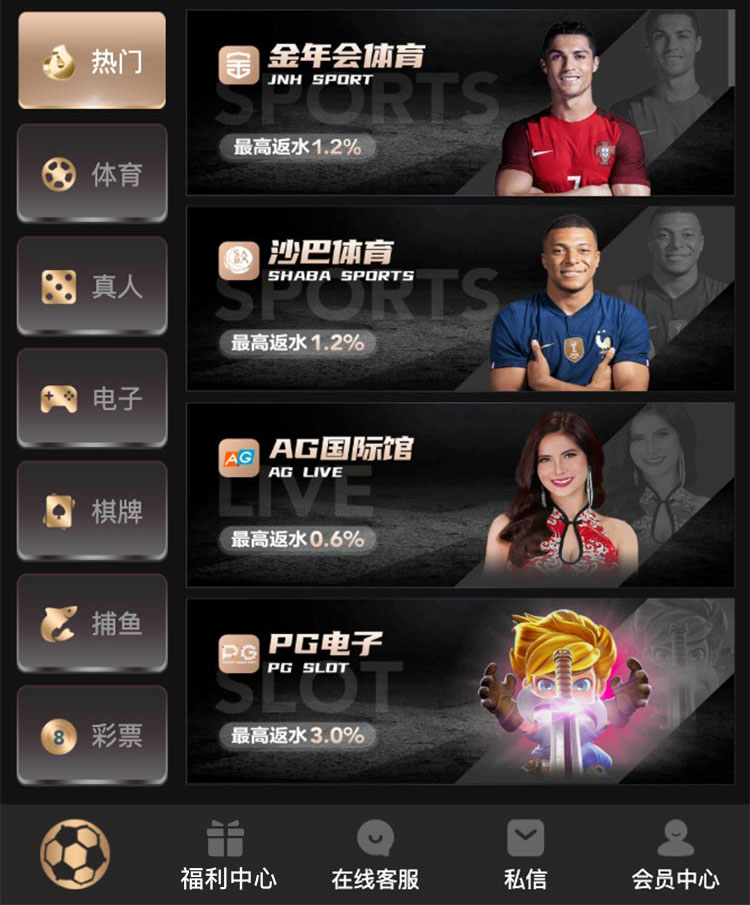Screen dimensions: 750x905
Task: Open the PG电子 PG Slot card
Action: click(460, 691)
